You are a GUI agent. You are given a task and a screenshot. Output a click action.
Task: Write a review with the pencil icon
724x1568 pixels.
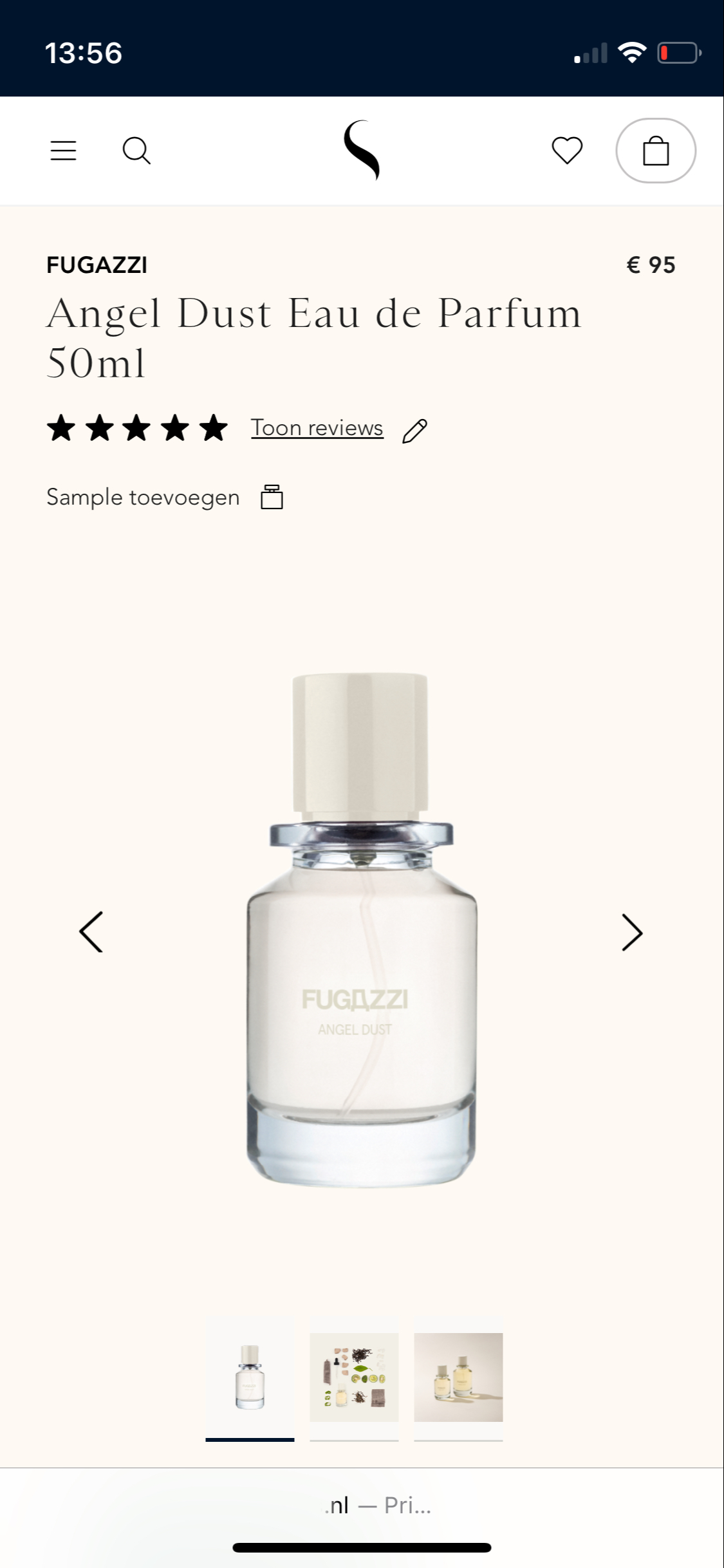point(414,431)
